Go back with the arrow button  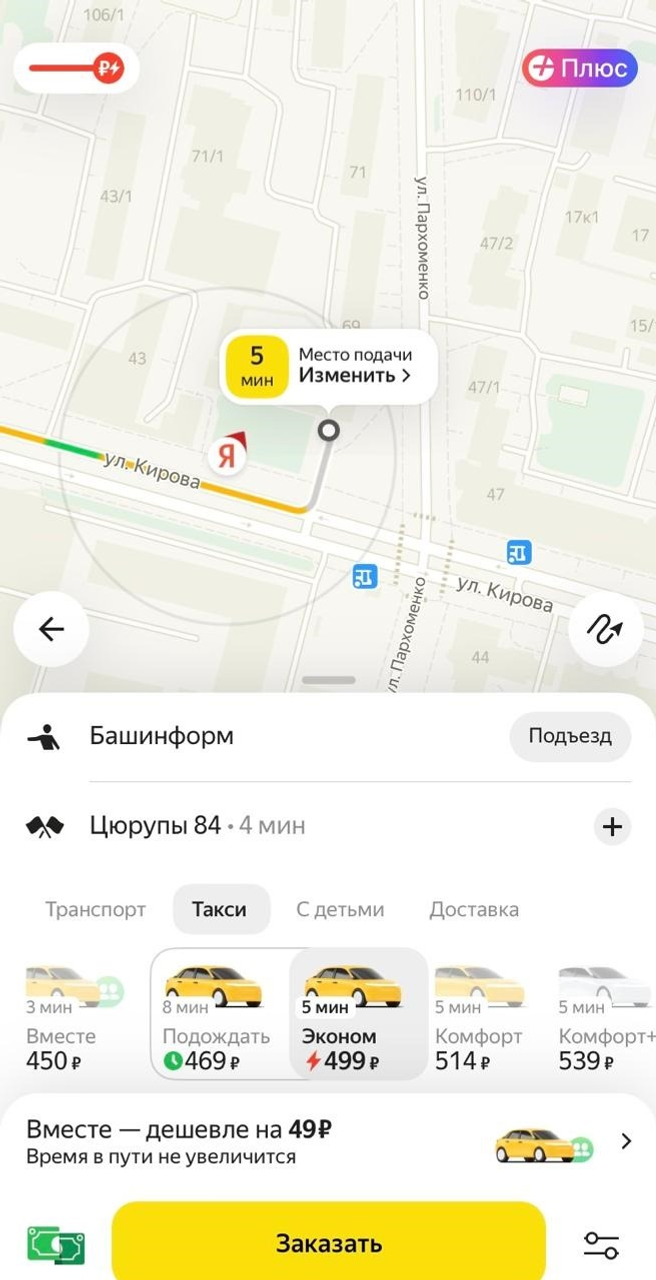[x=51, y=629]
